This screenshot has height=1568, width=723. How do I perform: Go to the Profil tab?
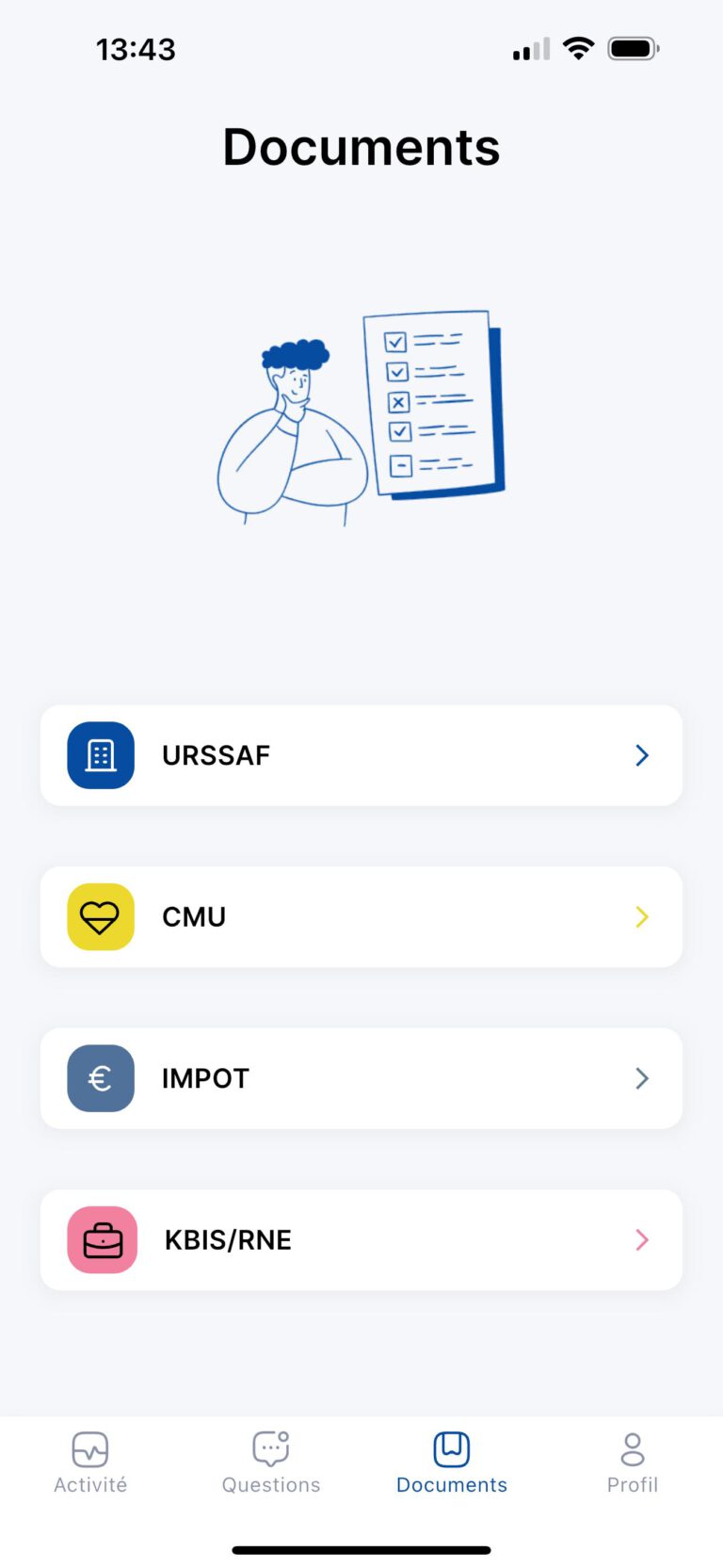click(633, 1463)
